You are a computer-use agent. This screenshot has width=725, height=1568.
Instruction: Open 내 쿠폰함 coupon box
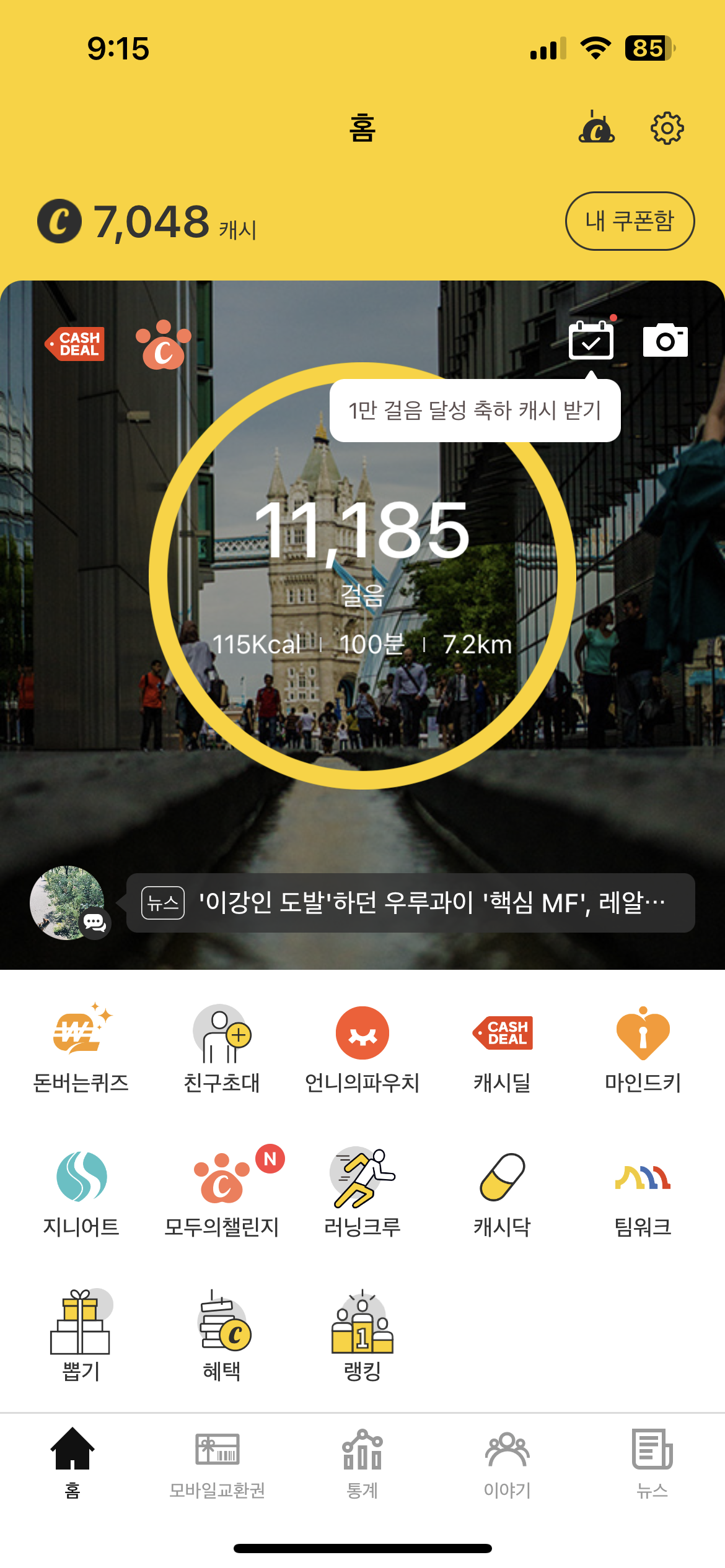point(630,221)
